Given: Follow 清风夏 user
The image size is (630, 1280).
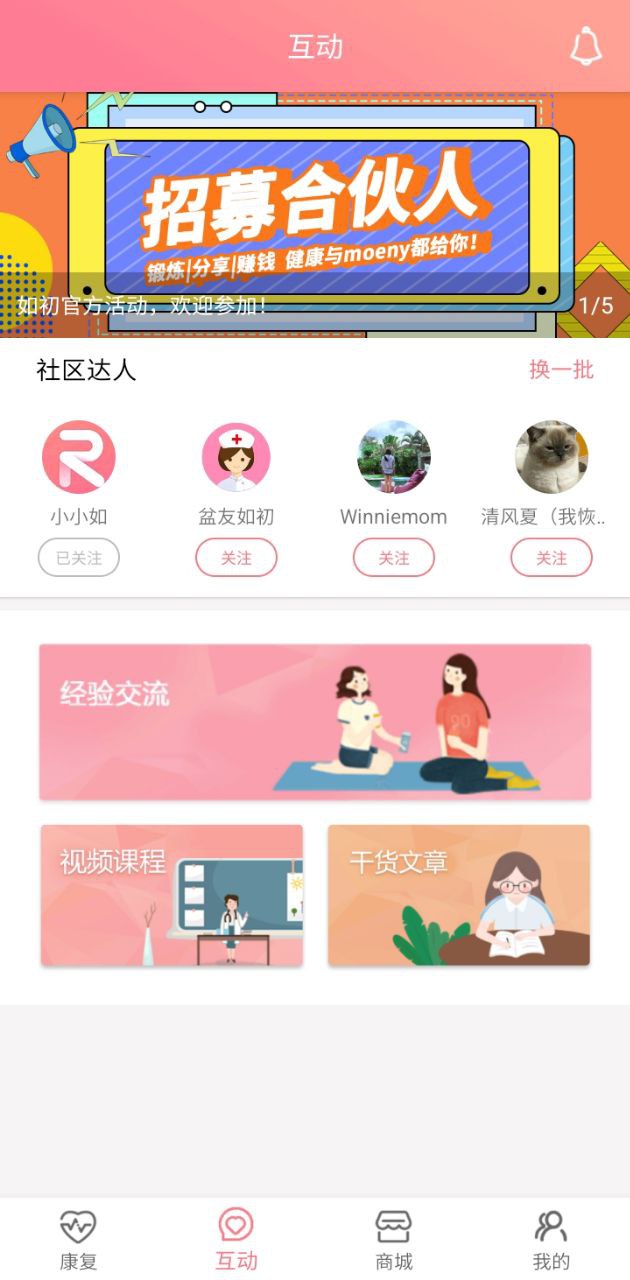Looking at the screenshot, I should pos(551,558).
